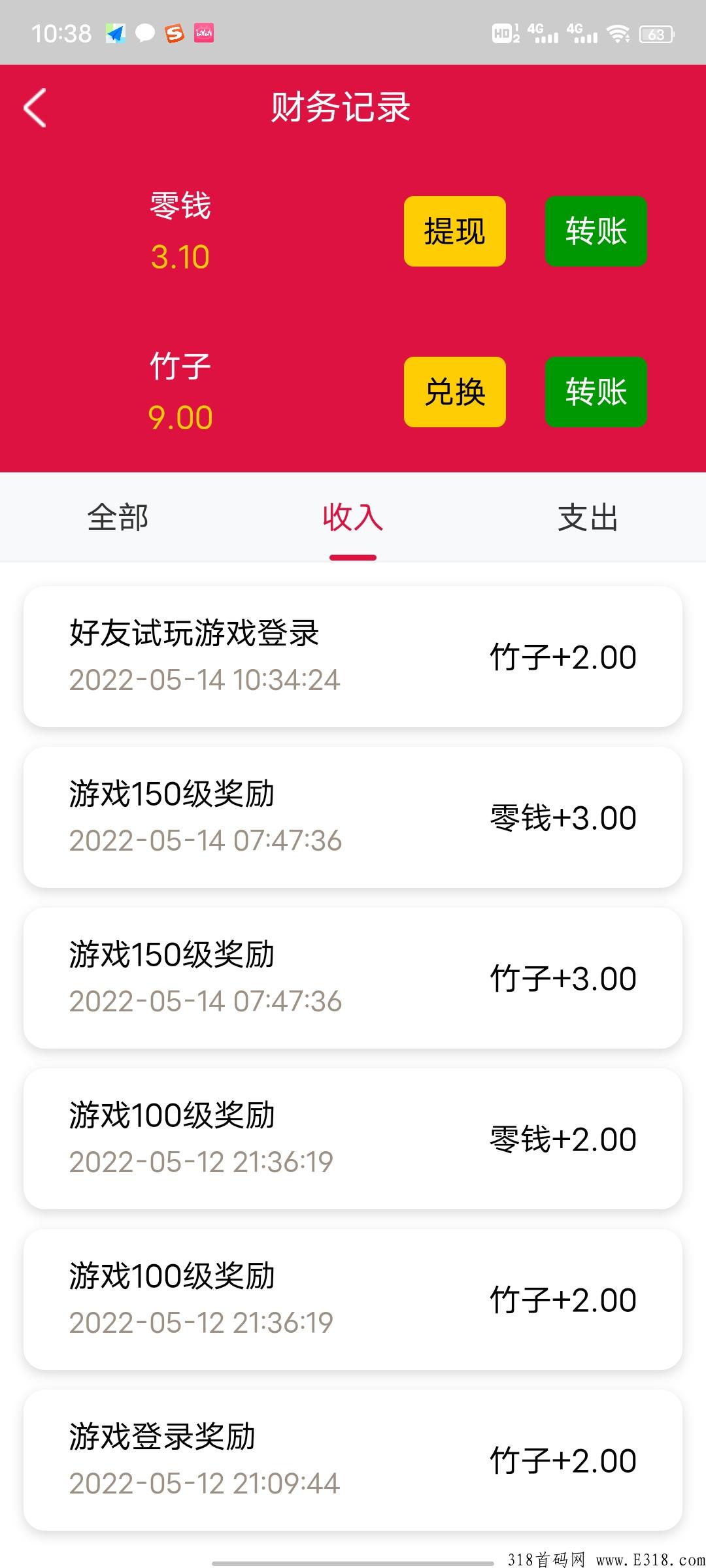Switch to the 全部 tab
The image size is (706, 1568).
118,517
